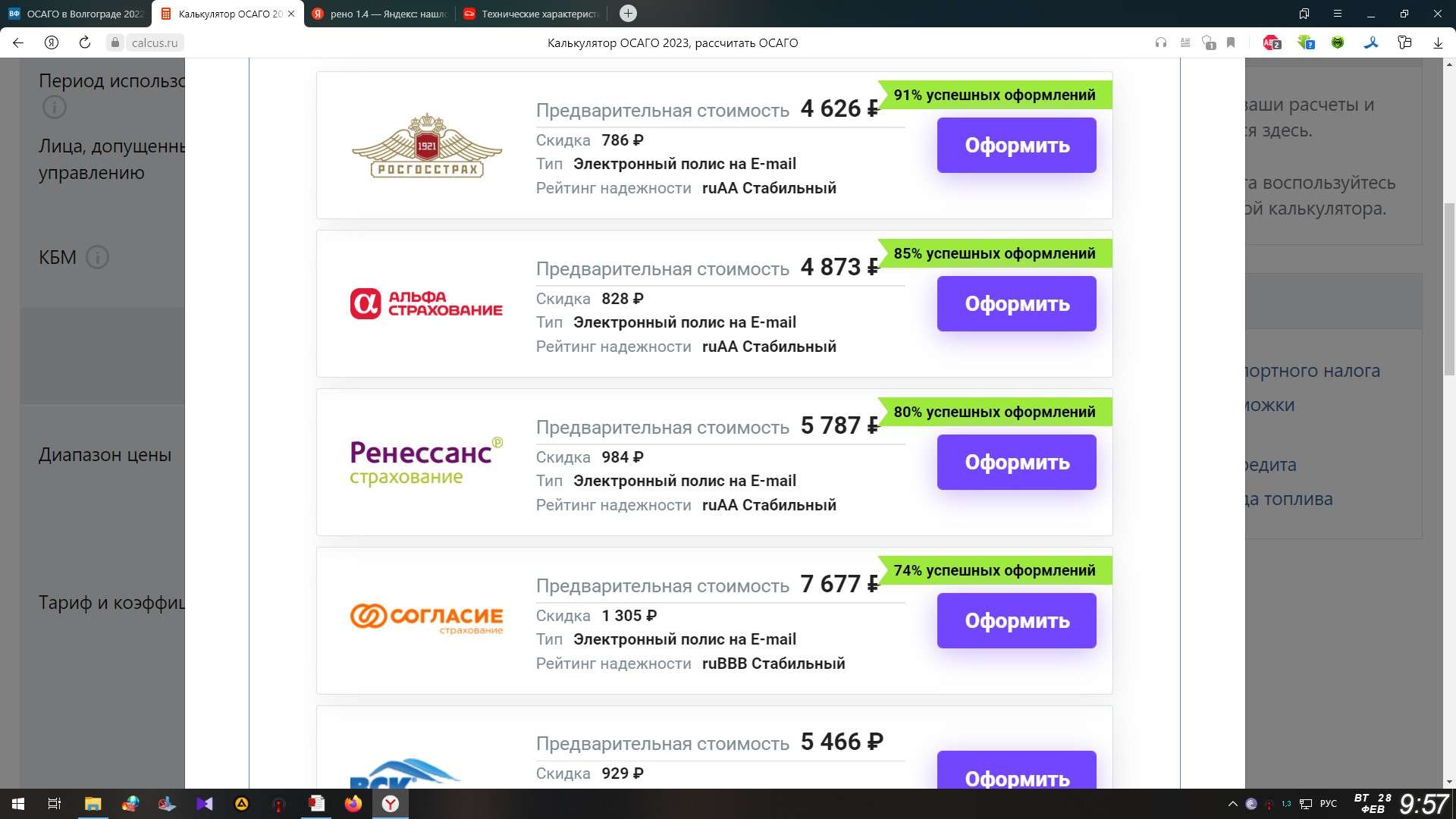The width and height of the screenshot is (1456, 819).
Task: Go back to the previous page
Action: (18, 43)
